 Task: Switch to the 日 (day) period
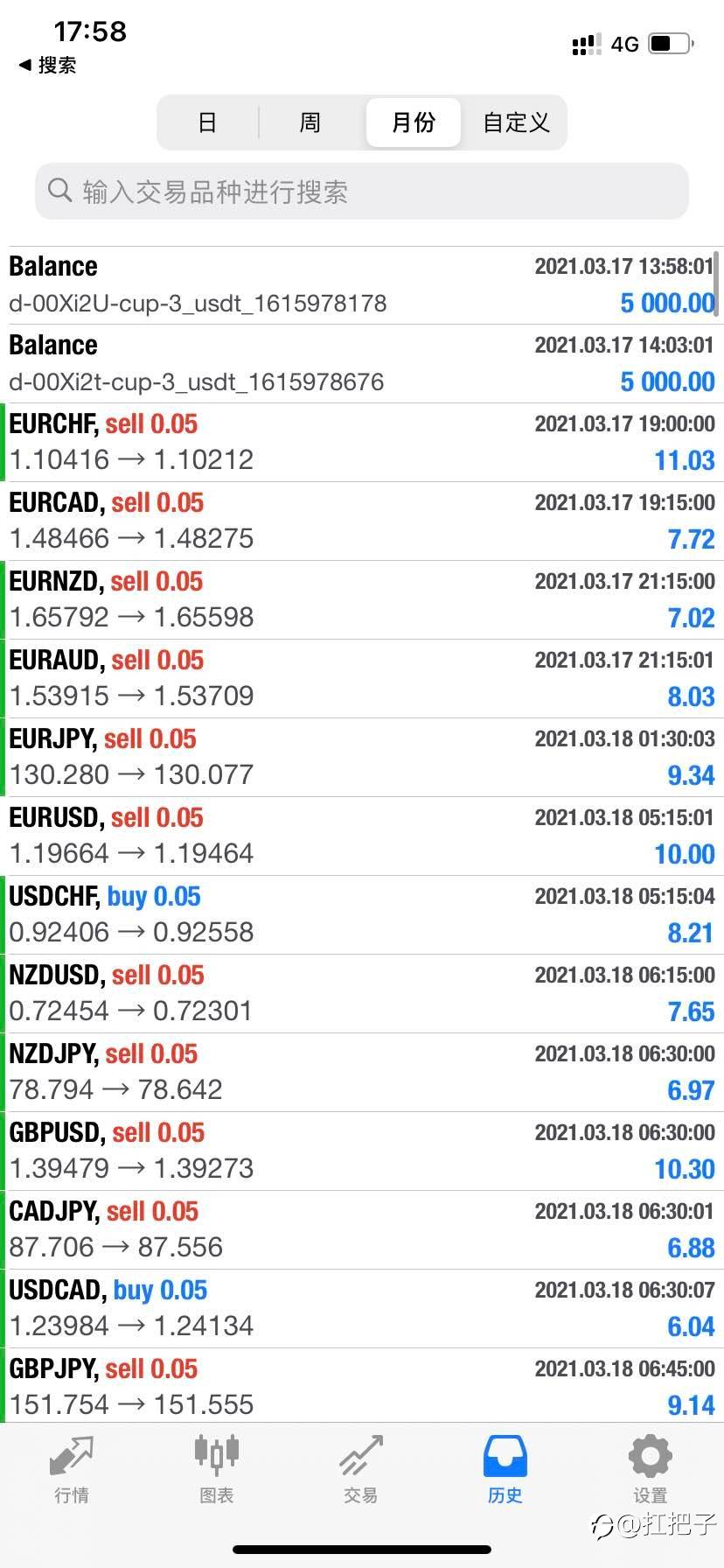pyautogui.click(x=207, y=122)
